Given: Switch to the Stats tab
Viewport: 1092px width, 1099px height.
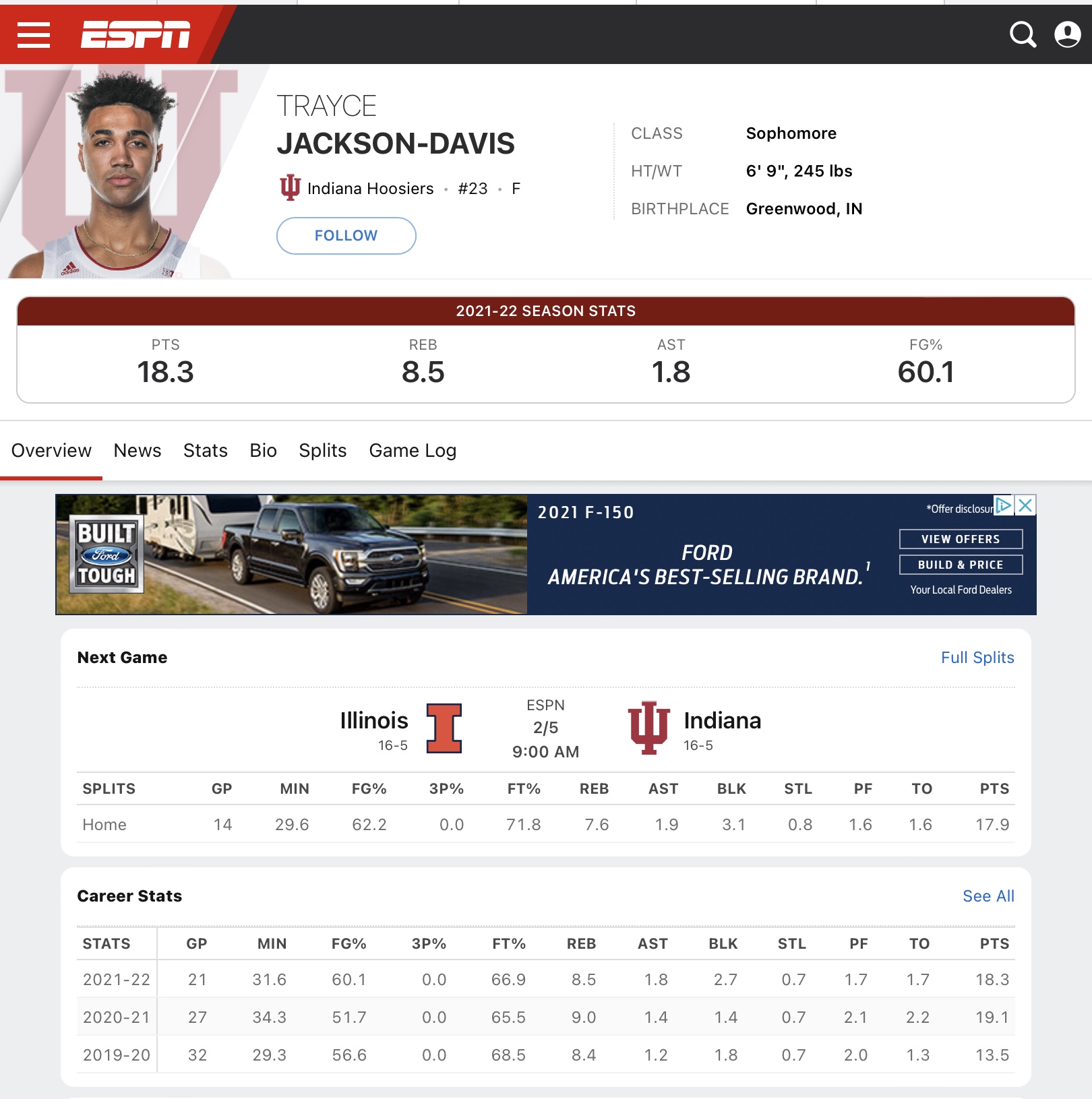Looking at the screenshot, I should tap(206, 451).
